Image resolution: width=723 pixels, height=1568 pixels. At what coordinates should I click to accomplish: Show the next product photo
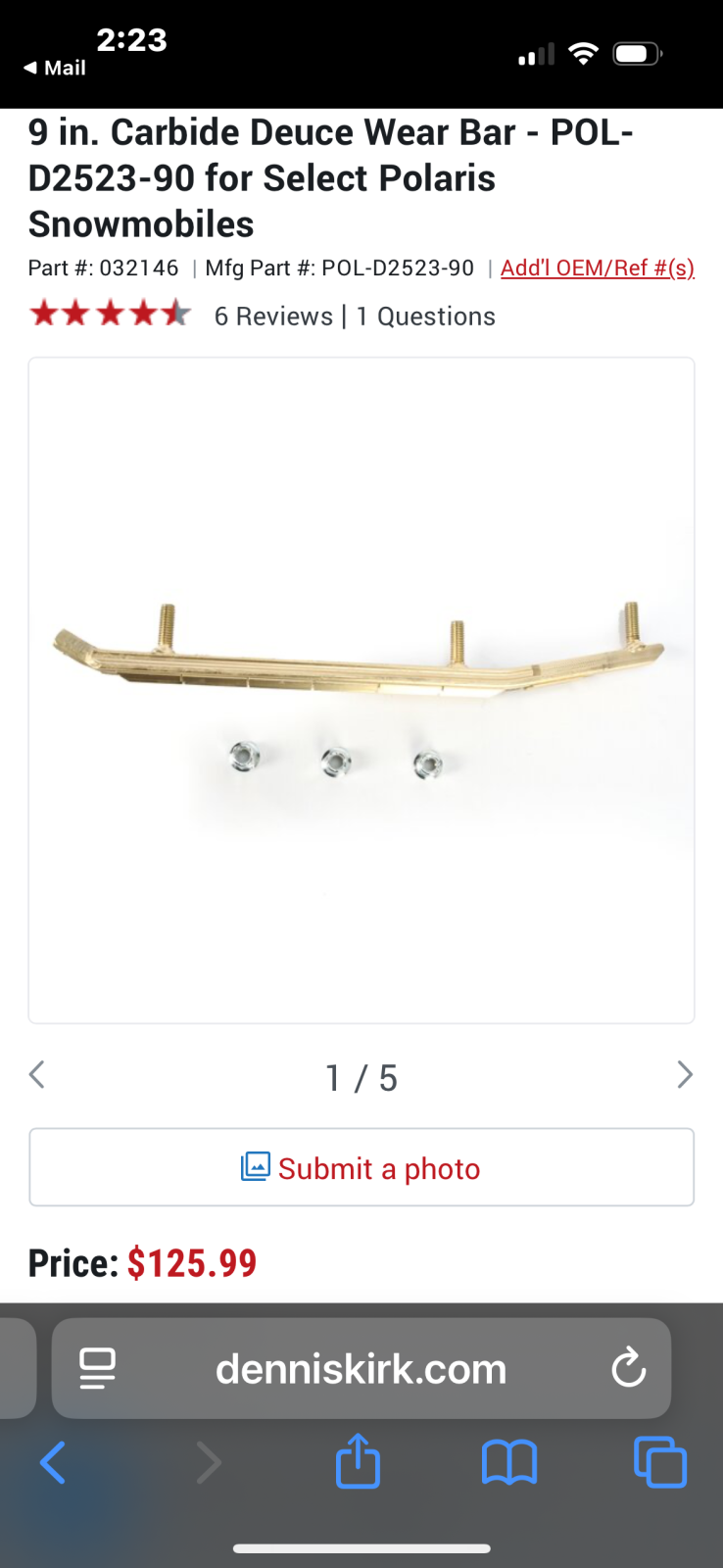click(685, 1075)
